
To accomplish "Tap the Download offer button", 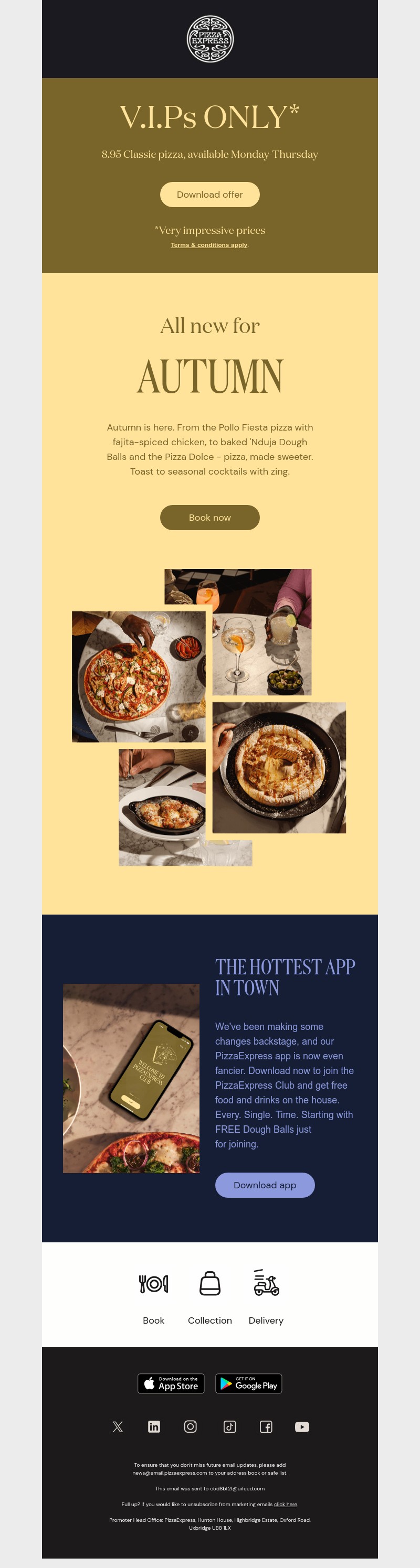I will [x=209, y=194].
